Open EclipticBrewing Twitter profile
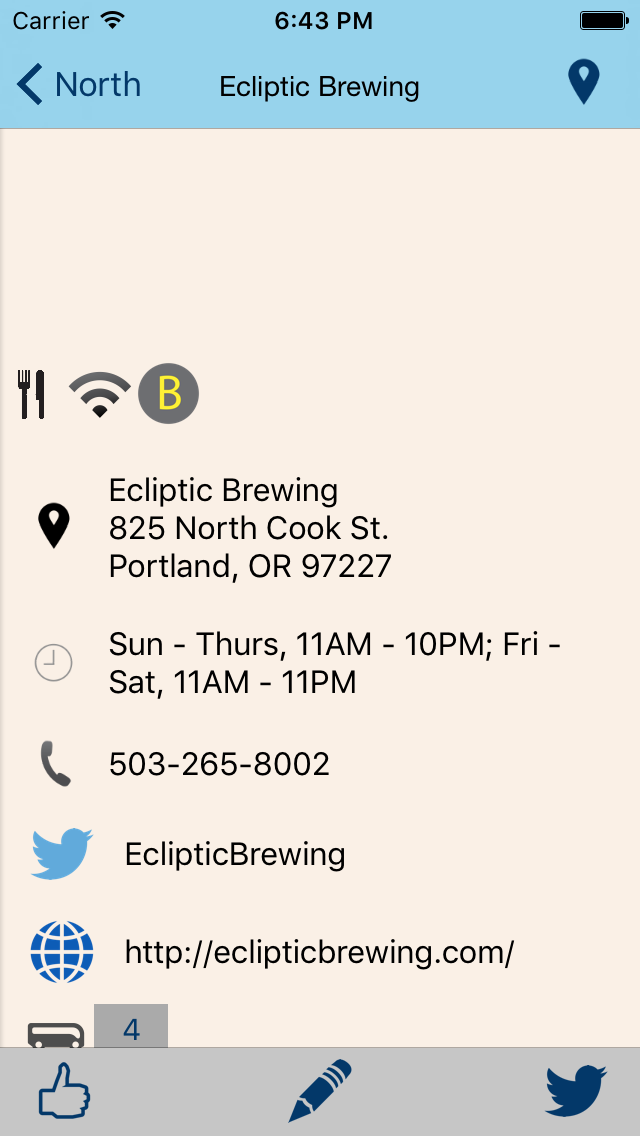Screen dimensions: 640x1136 pyautogui.click(x=235, y=854)
